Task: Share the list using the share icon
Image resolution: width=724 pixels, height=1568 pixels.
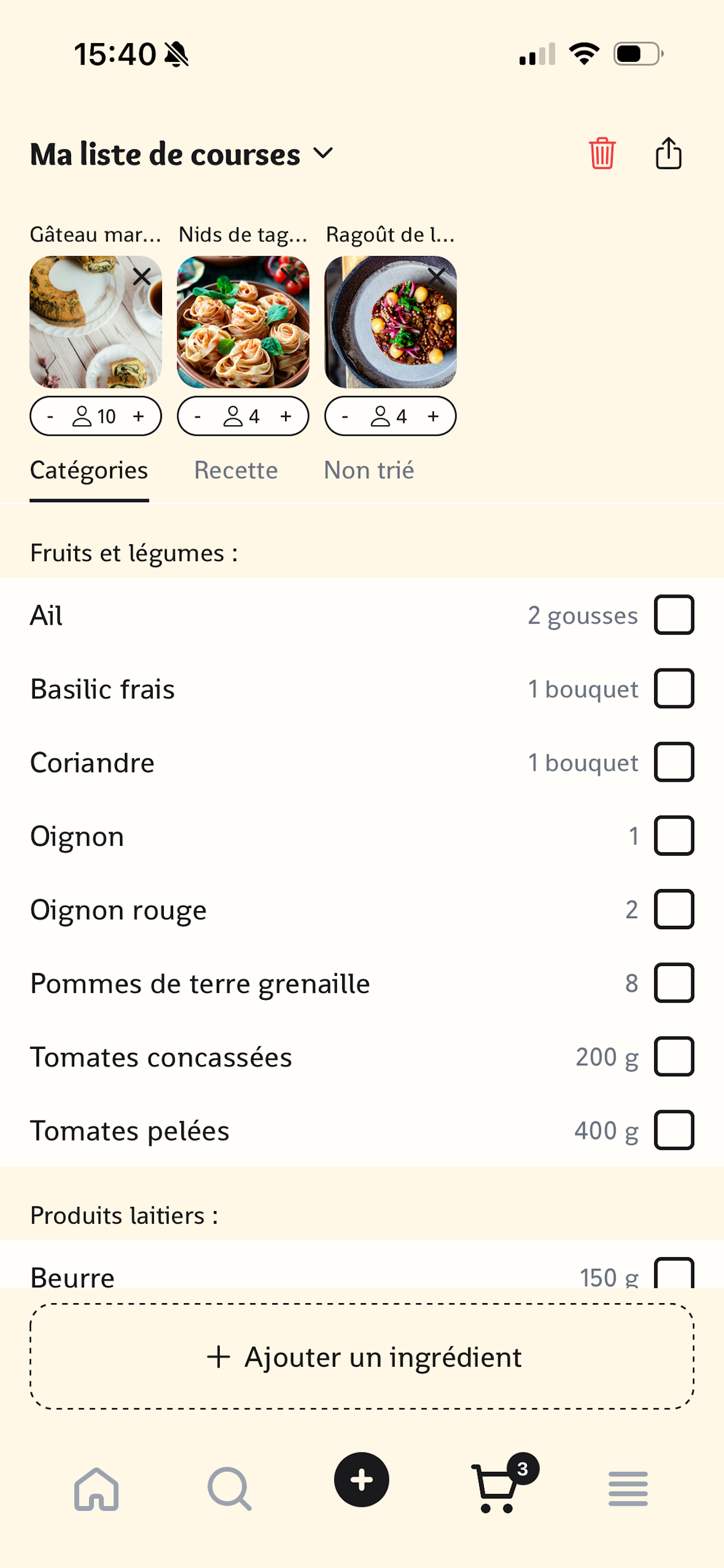Action: 668,154
